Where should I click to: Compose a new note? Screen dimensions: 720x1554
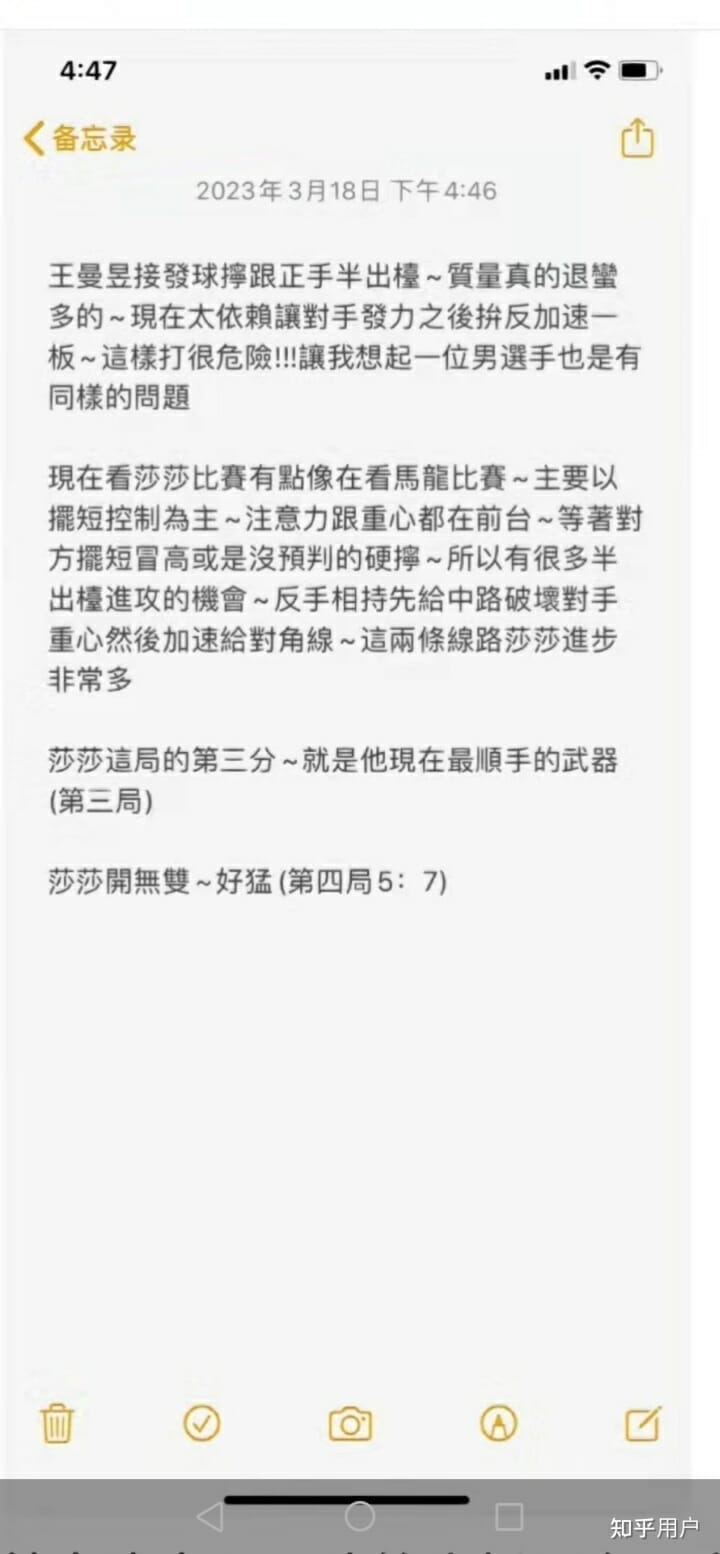pos(643,1422)
